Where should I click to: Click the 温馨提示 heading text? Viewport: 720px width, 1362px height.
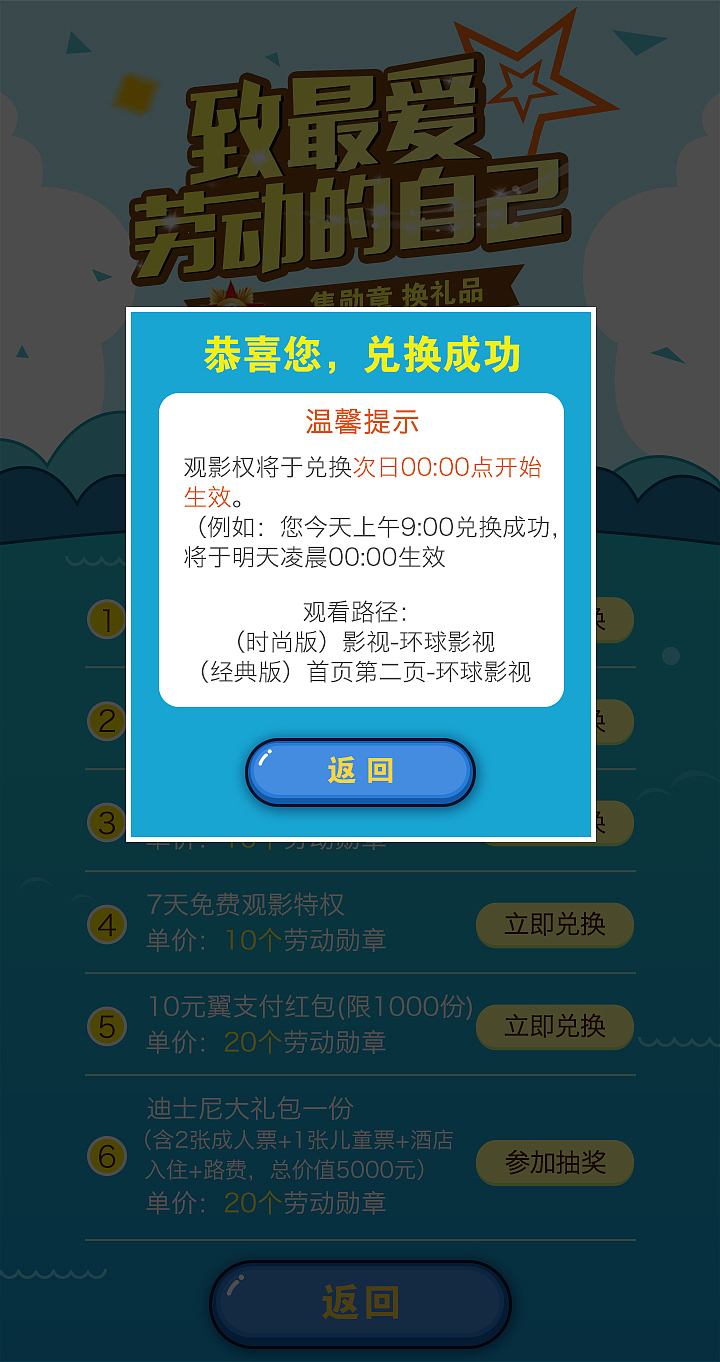[x=360, y=423]
